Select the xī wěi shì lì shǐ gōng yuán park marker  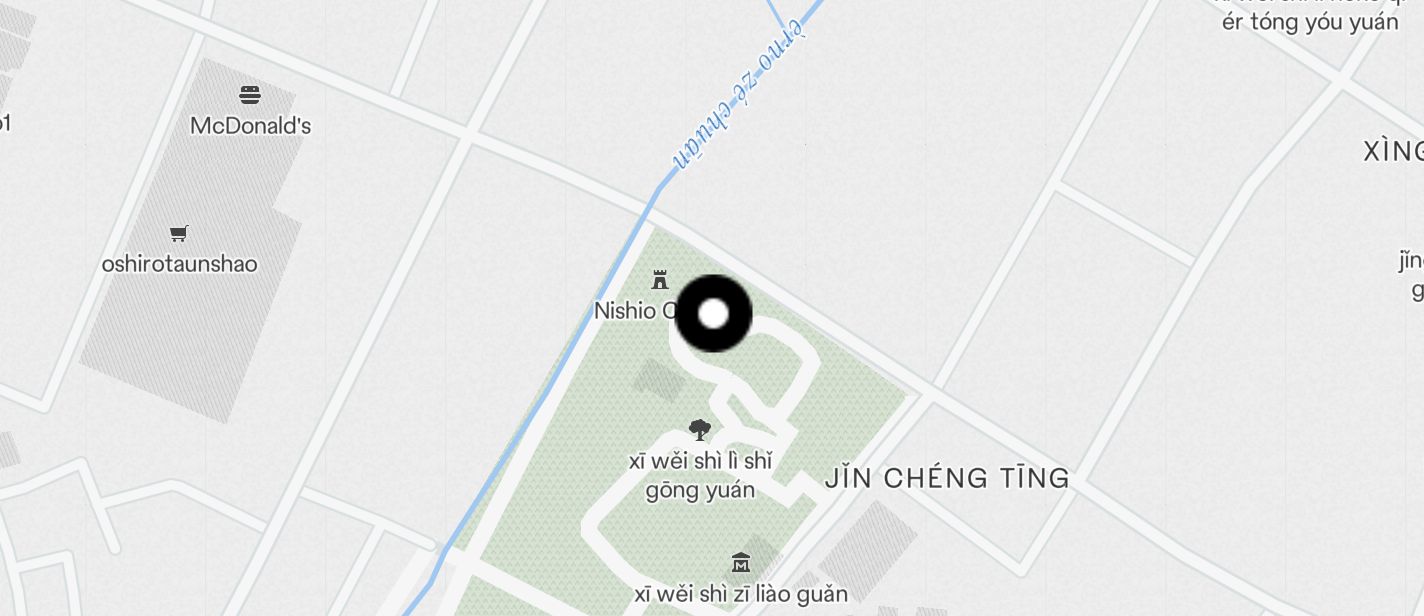(700, 430)
